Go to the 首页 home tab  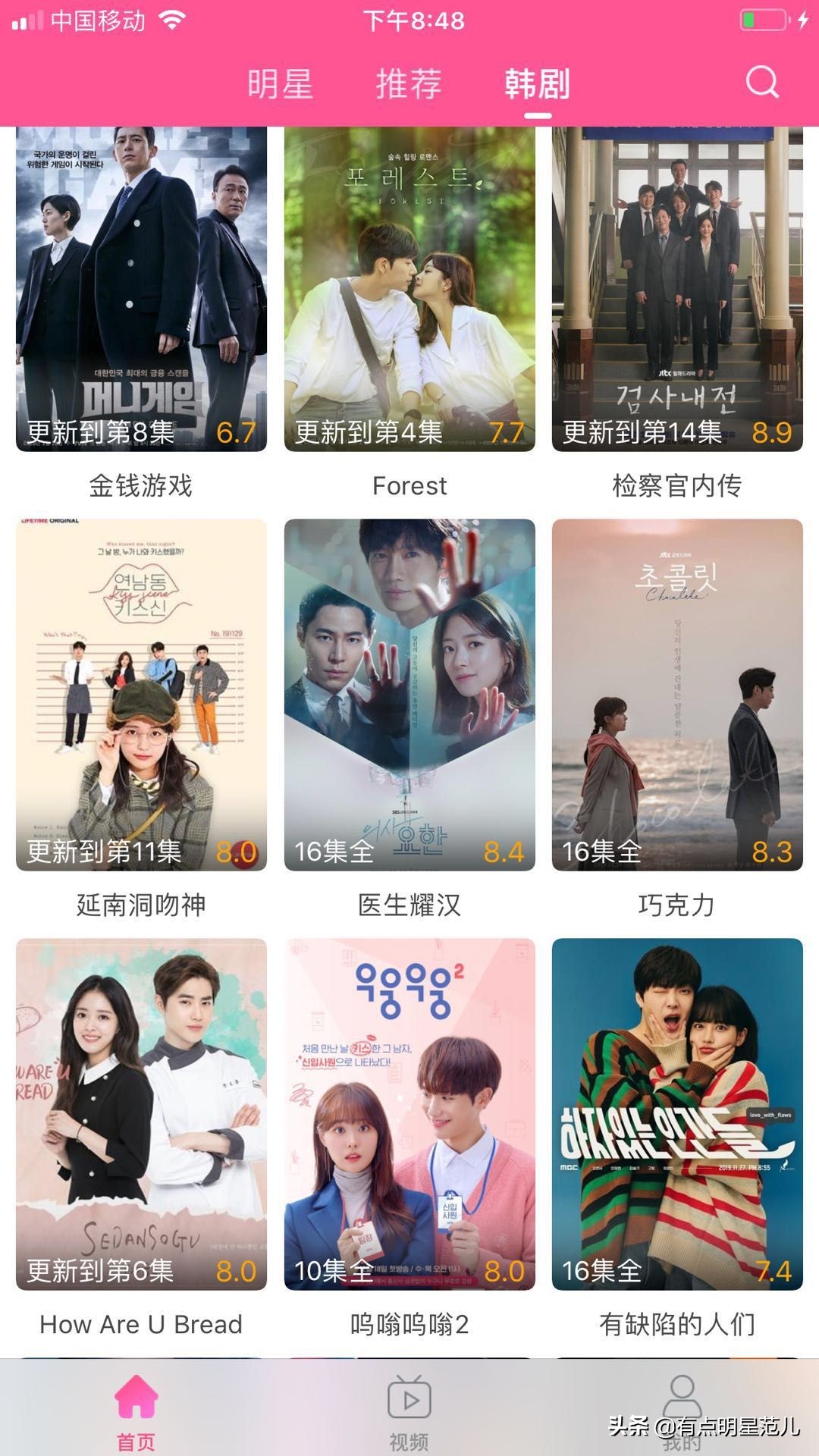click(x=136, y=1410)
